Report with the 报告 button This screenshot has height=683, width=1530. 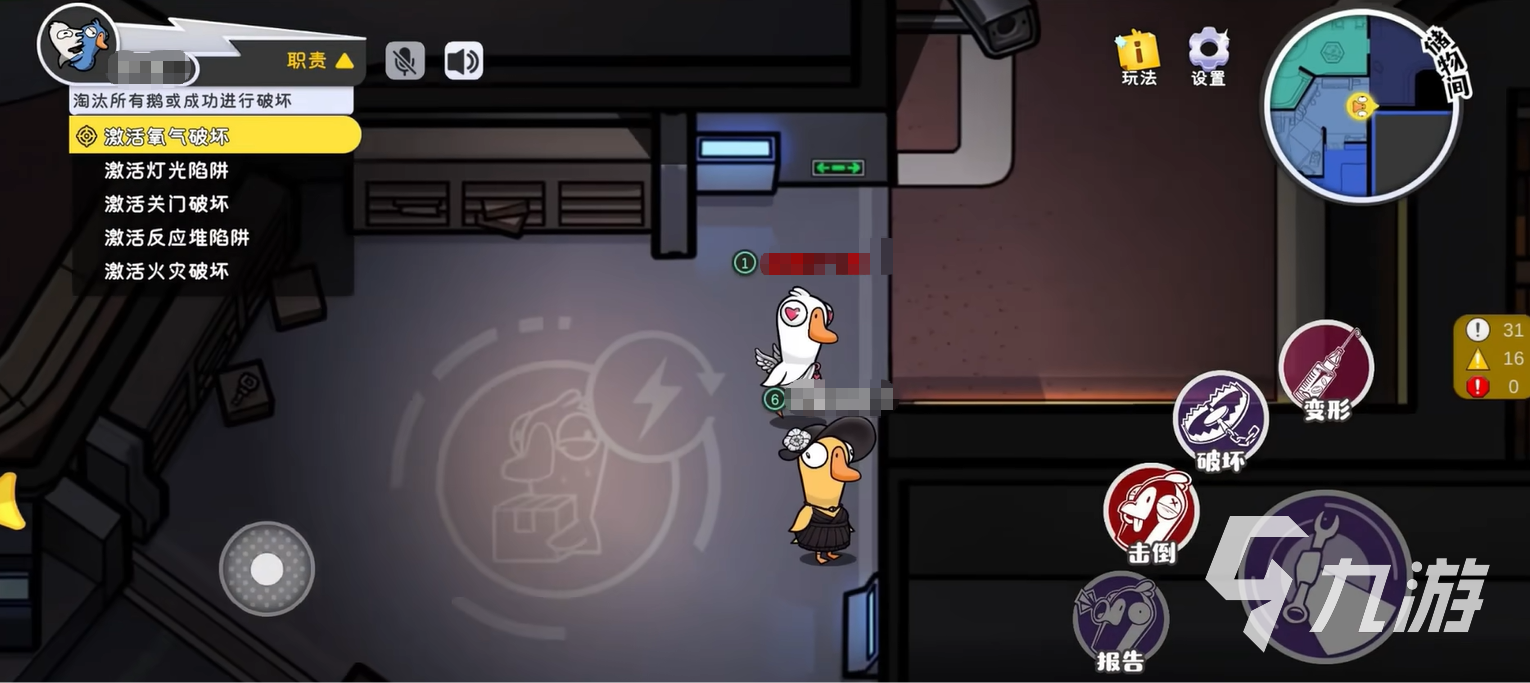1120,618
